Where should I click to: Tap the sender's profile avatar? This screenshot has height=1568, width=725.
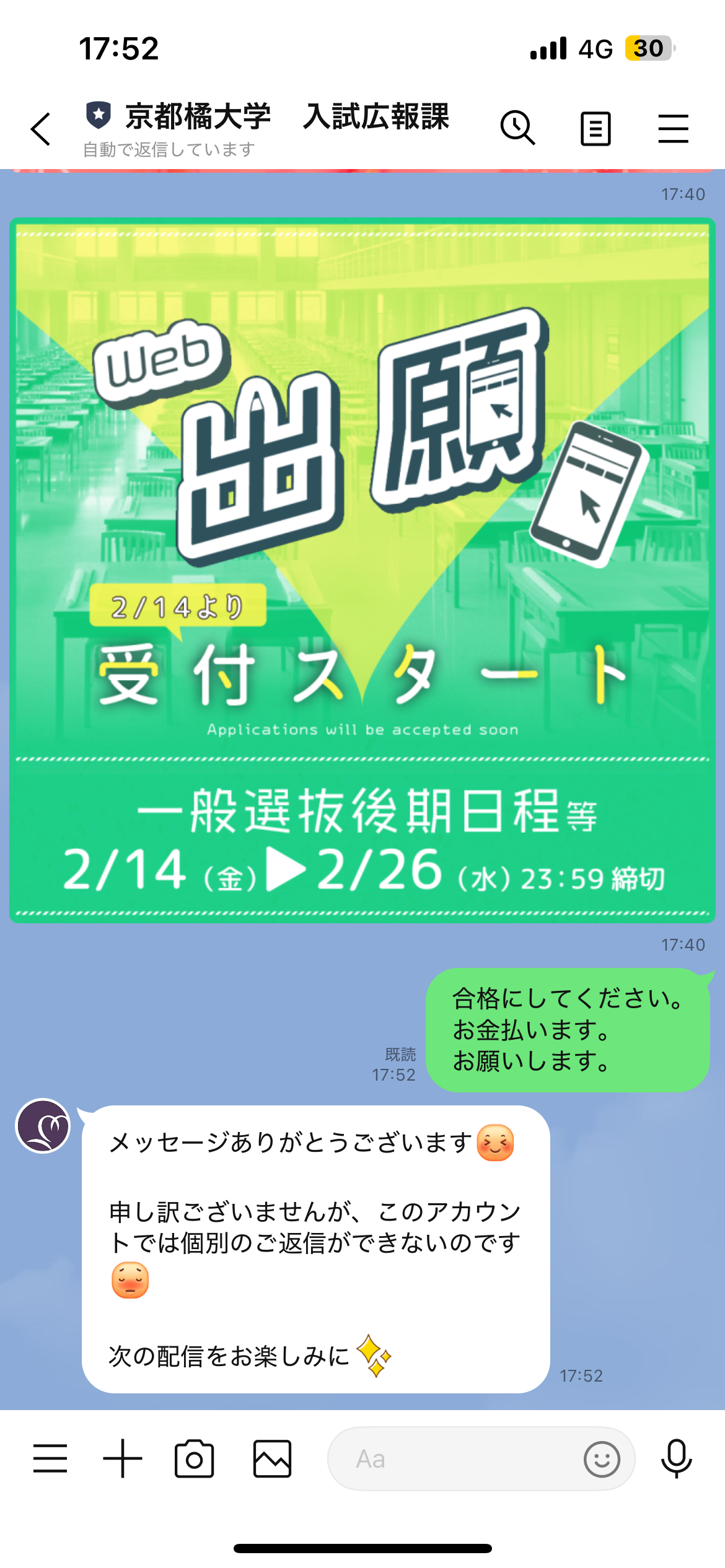43,1126
